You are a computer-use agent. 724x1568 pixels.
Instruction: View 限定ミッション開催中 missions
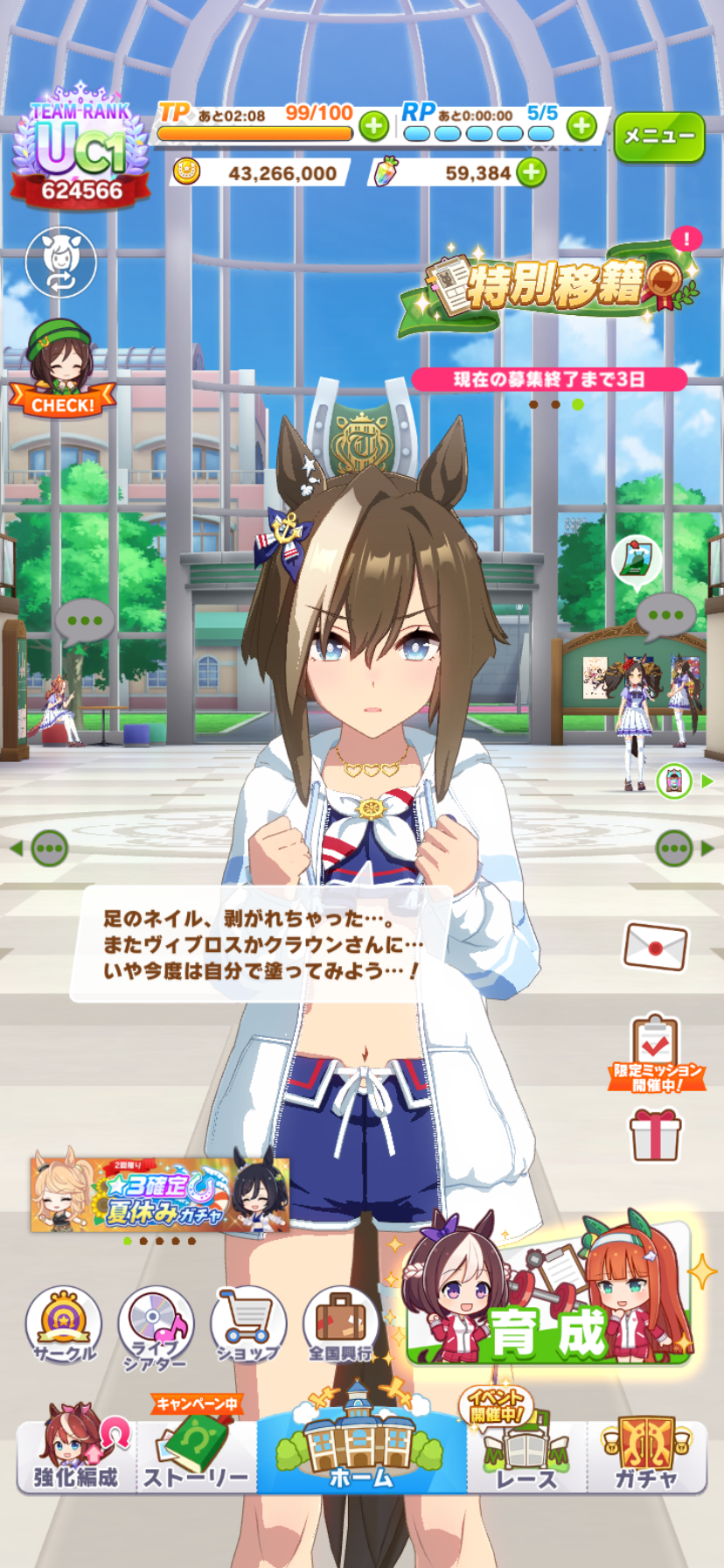pyautogui.click(x=656, y=1053)
